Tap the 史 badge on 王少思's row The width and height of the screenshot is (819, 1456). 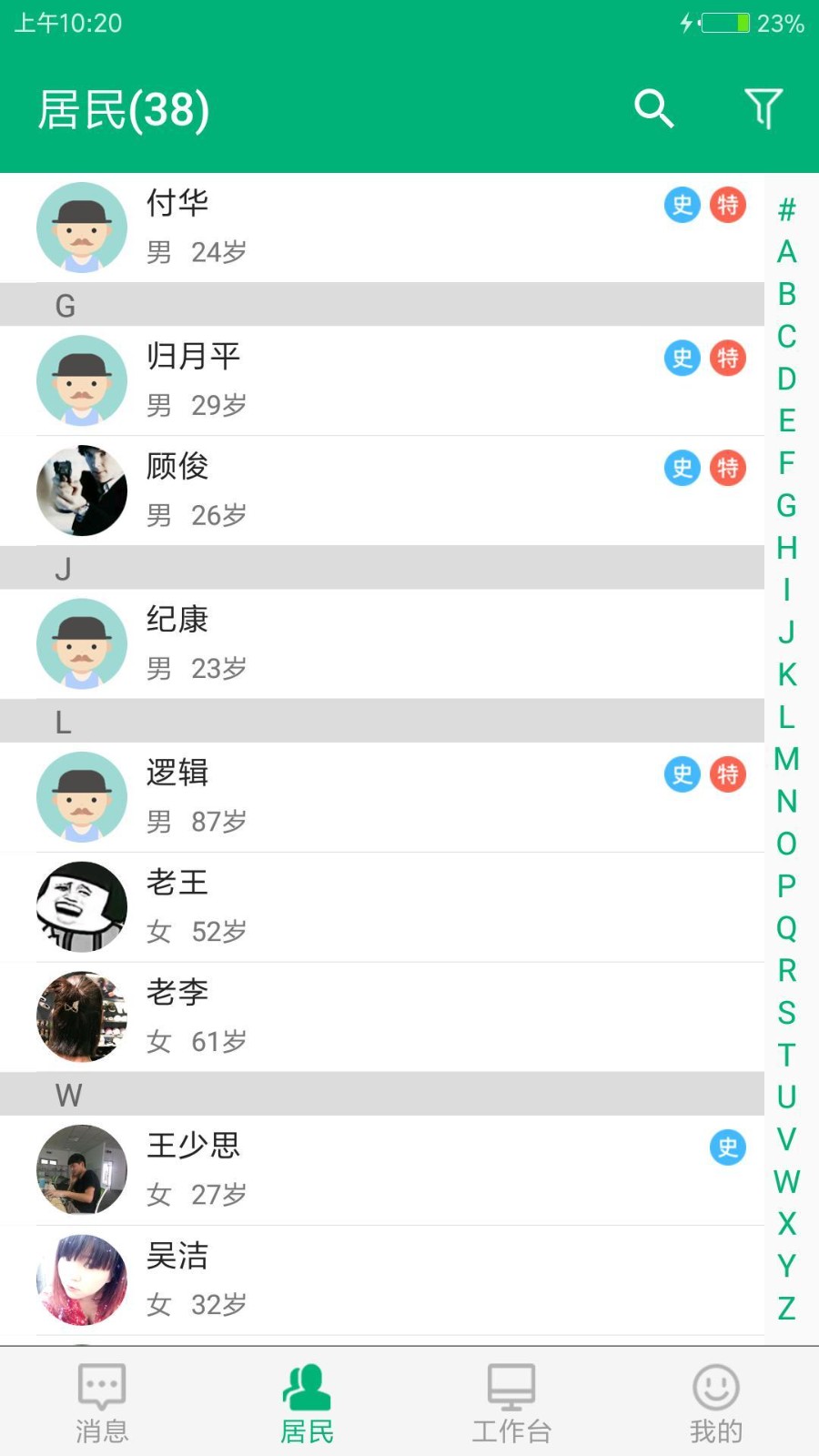click(x=727, y=1149)
